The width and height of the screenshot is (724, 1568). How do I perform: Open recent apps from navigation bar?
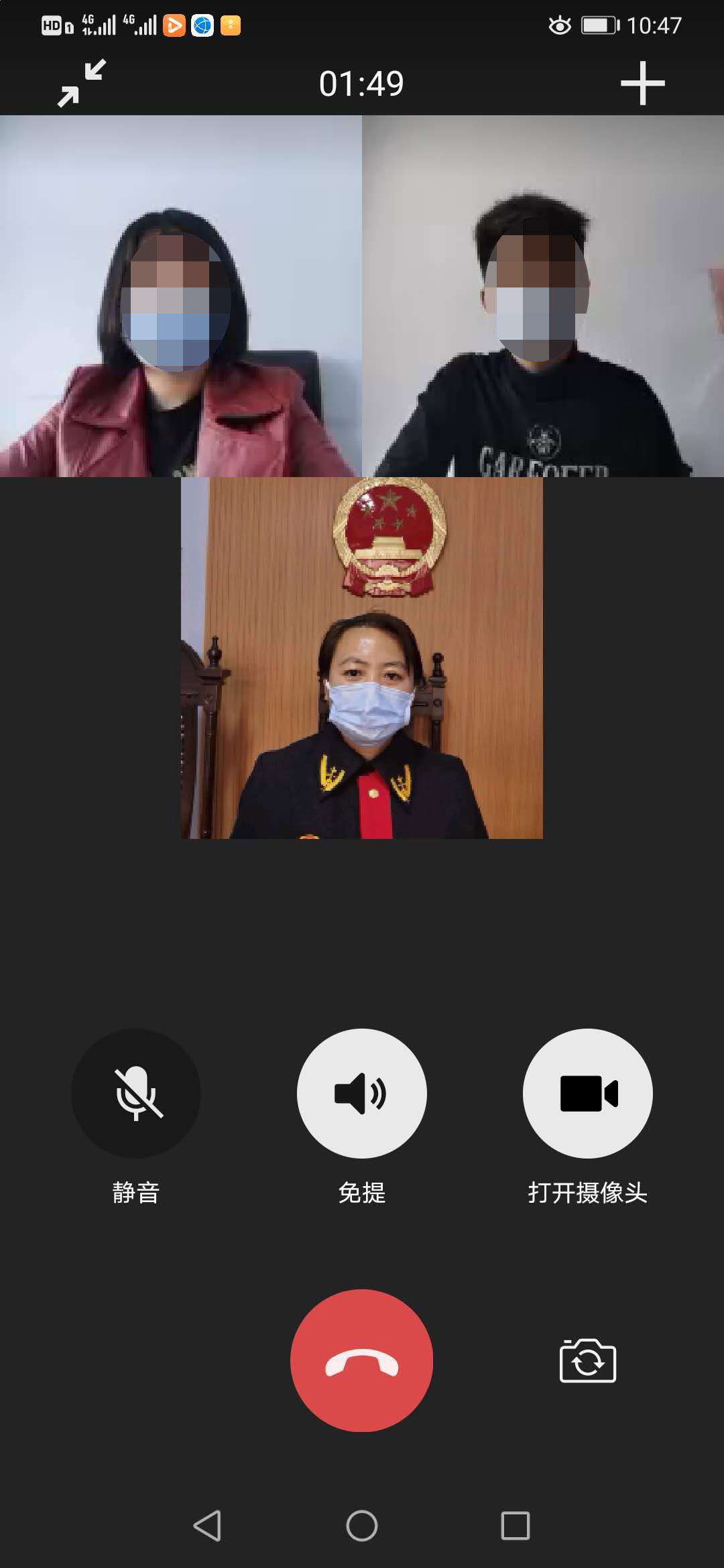[x=515, y=1526]
